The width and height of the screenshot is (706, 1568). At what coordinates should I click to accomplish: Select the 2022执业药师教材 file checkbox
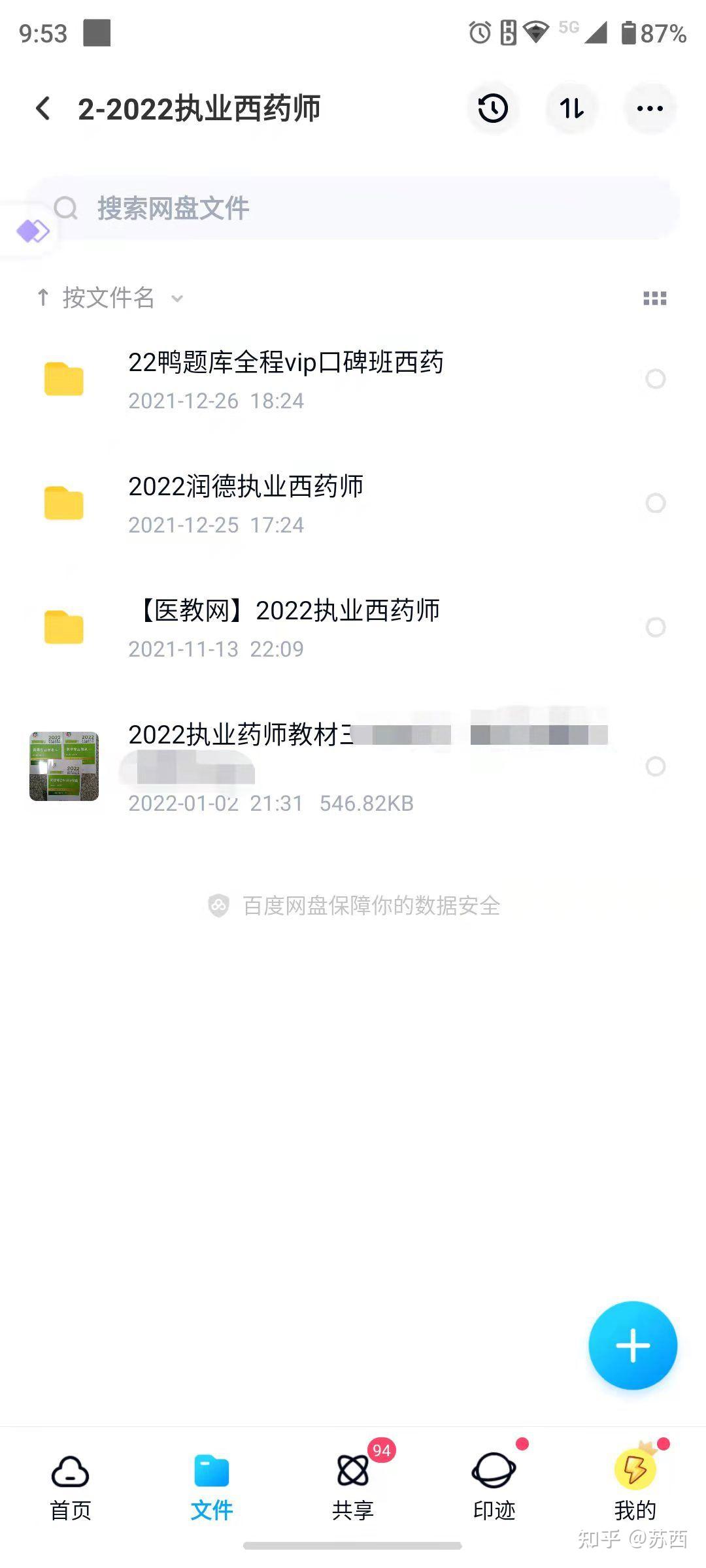coord(655,766)
